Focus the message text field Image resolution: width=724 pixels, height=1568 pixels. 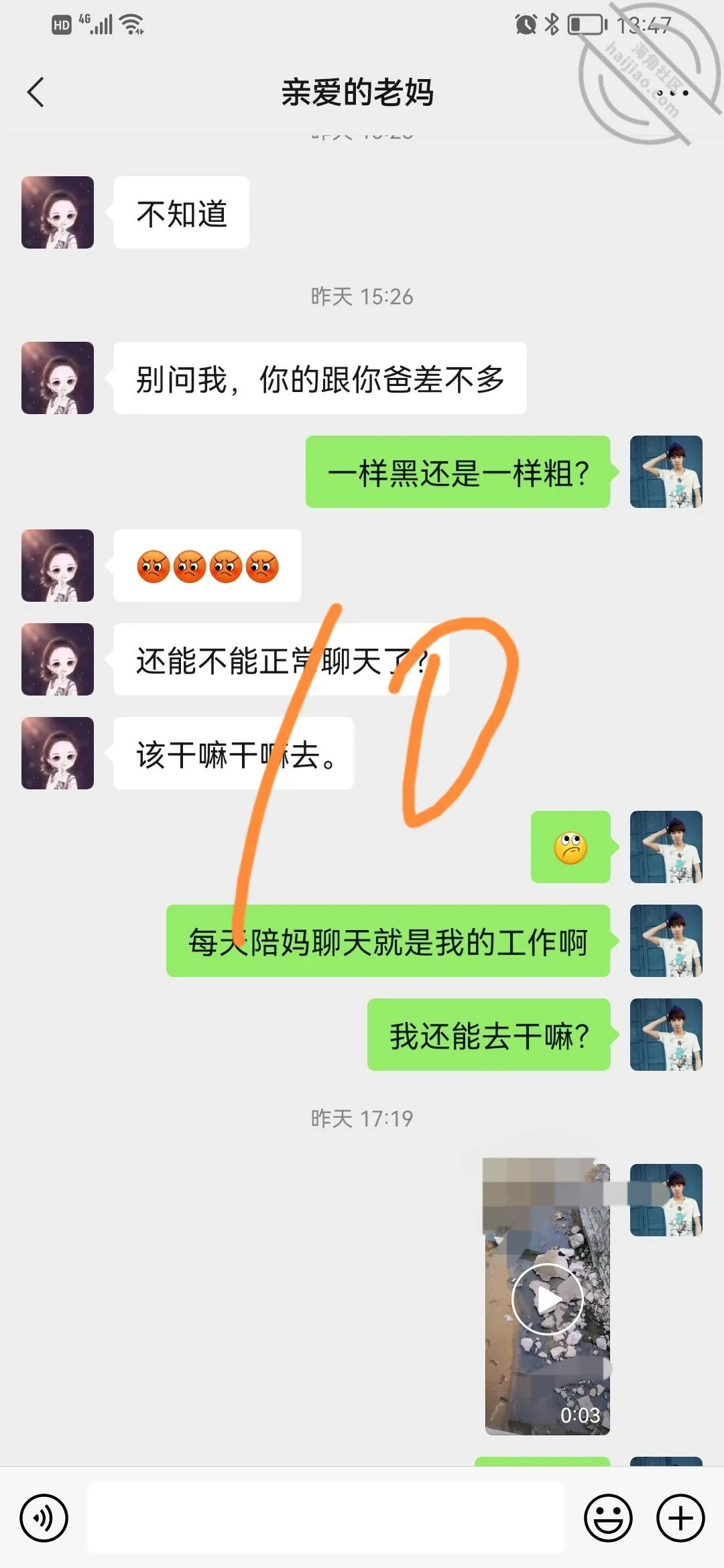[325, 1517]
